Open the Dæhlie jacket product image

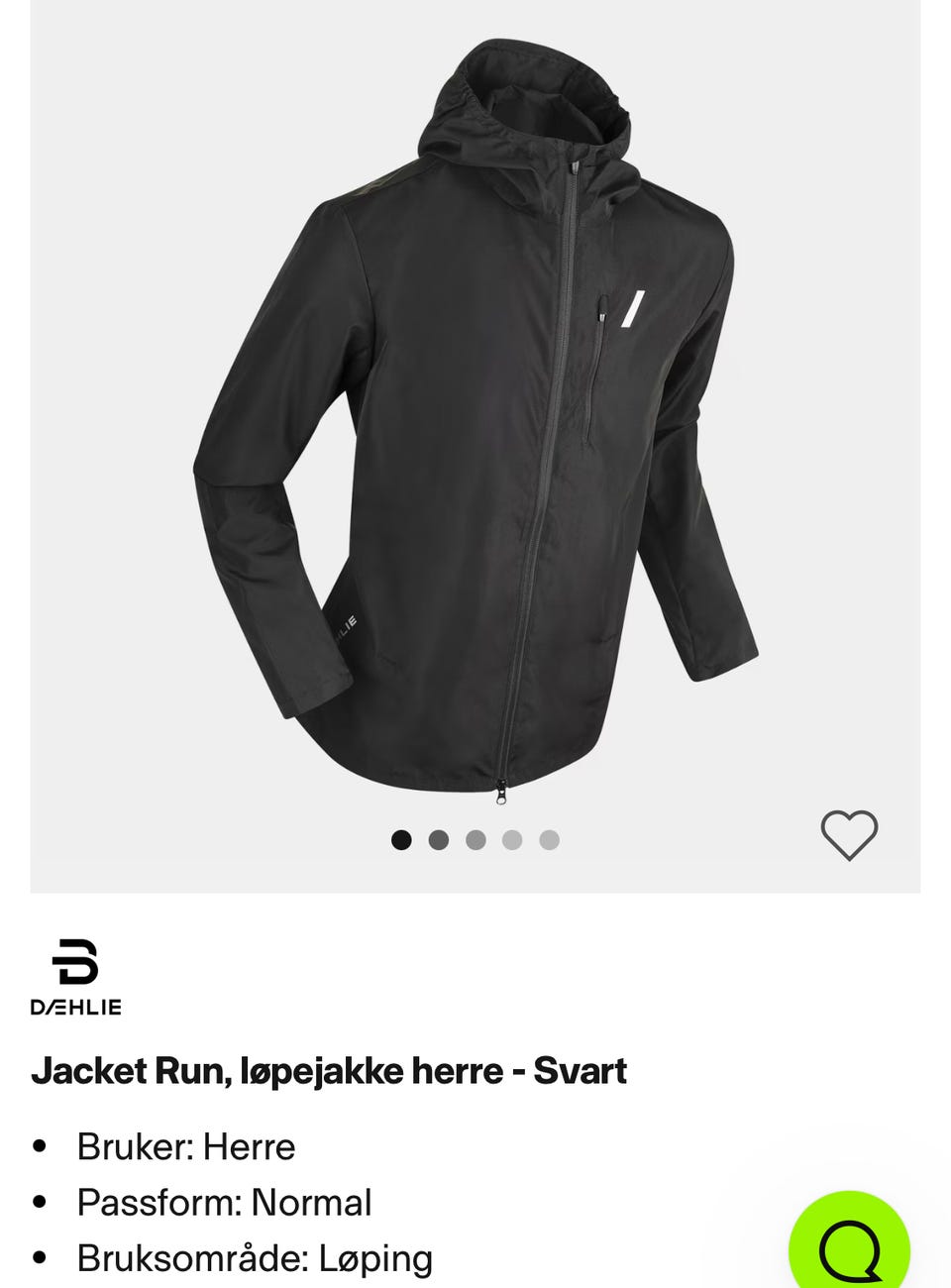475,416
